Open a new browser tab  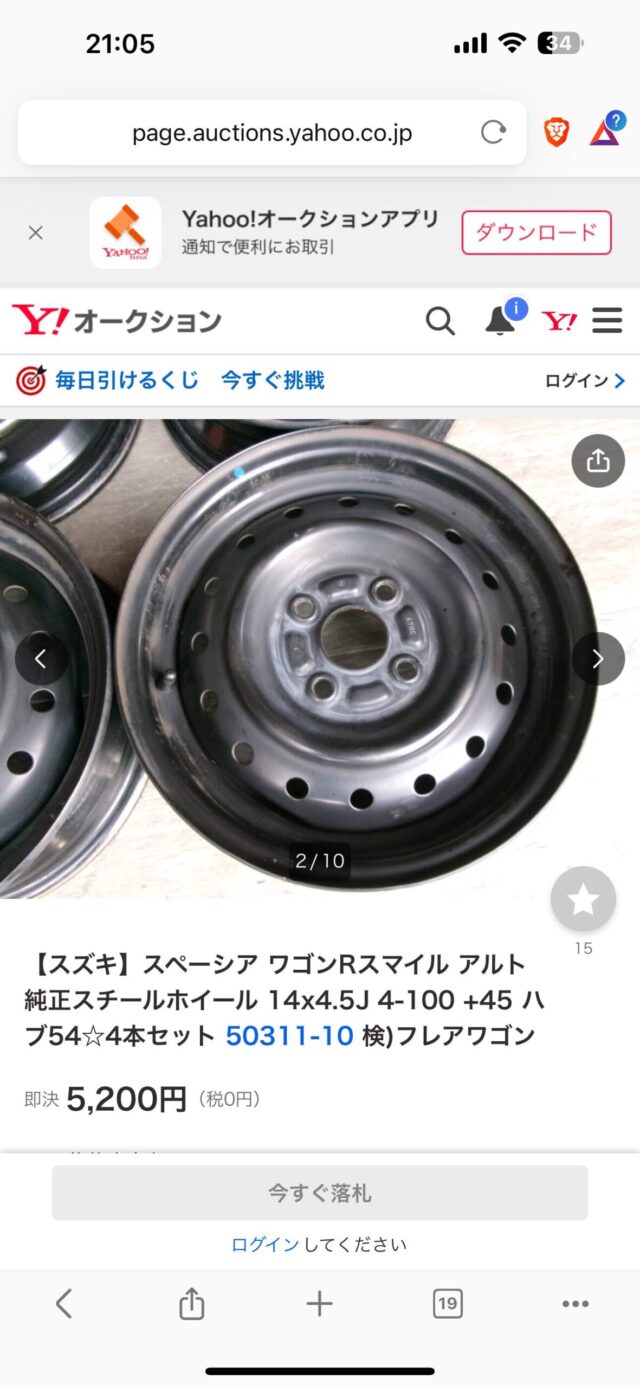(x=319, y=1303)
